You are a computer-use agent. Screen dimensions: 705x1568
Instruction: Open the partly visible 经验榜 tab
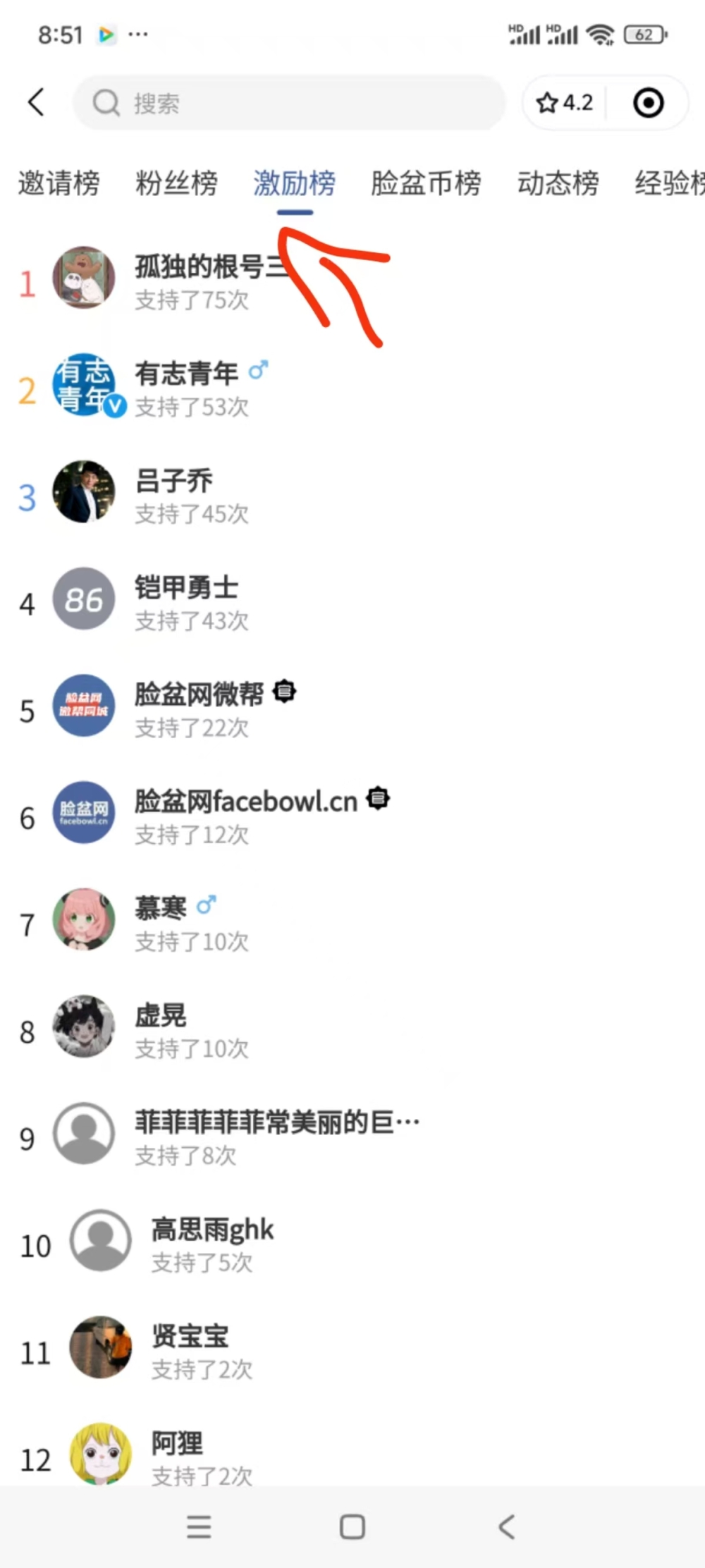[670, 183]
